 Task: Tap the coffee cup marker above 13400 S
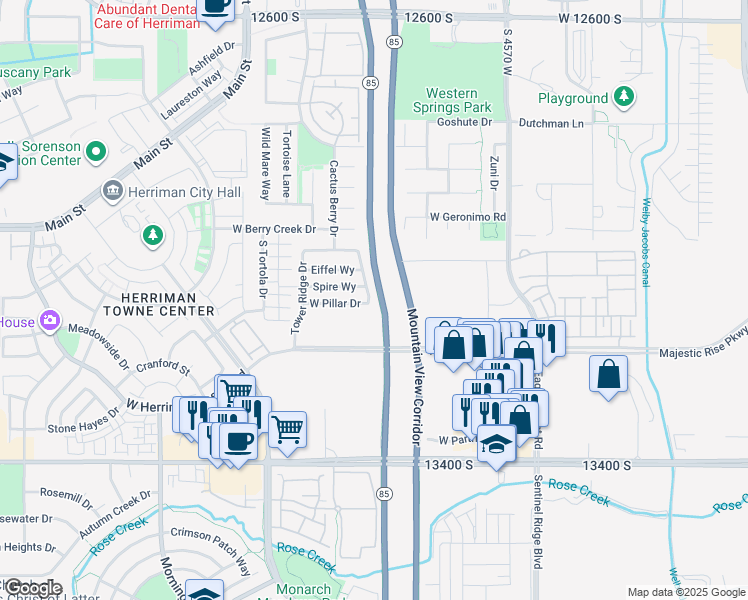[x=239, y=442]
